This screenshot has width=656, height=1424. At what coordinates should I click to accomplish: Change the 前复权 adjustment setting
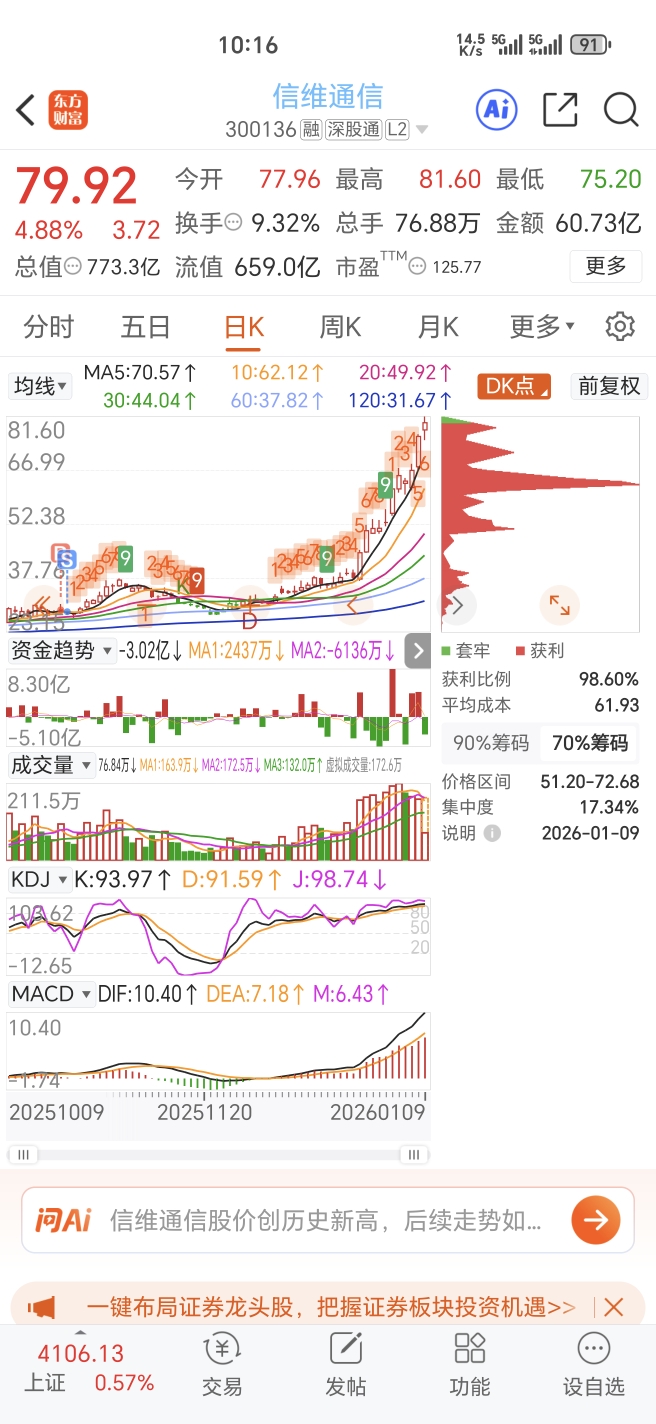609,386
